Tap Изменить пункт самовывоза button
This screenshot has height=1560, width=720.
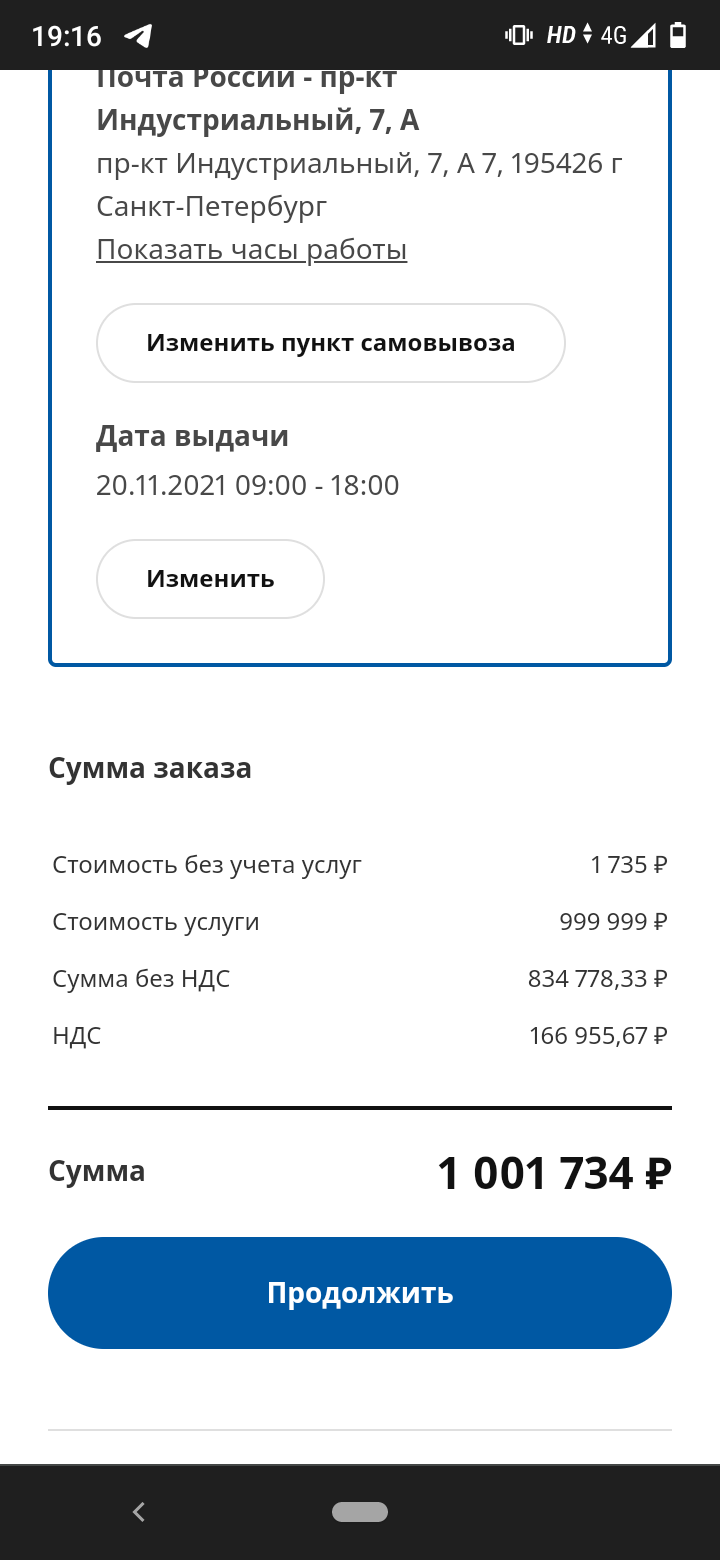(330, 343)
